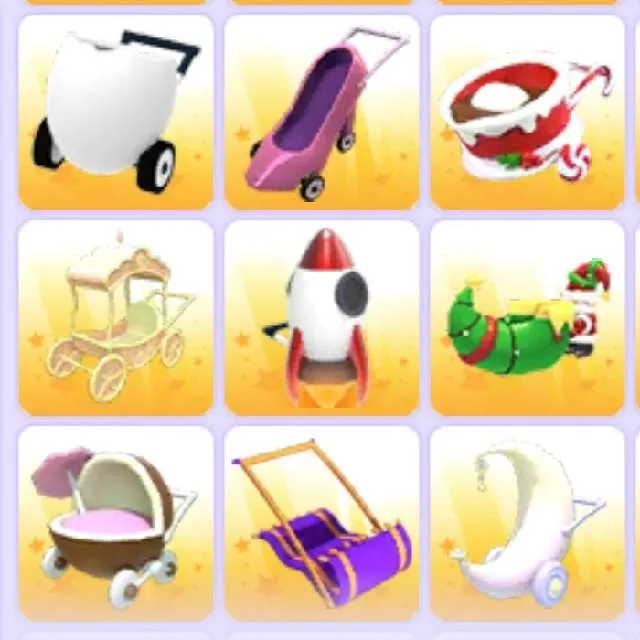Select the purple magic carpet stroller
Viewport: 640px width, 640px height.
click(x=322, y=524)
